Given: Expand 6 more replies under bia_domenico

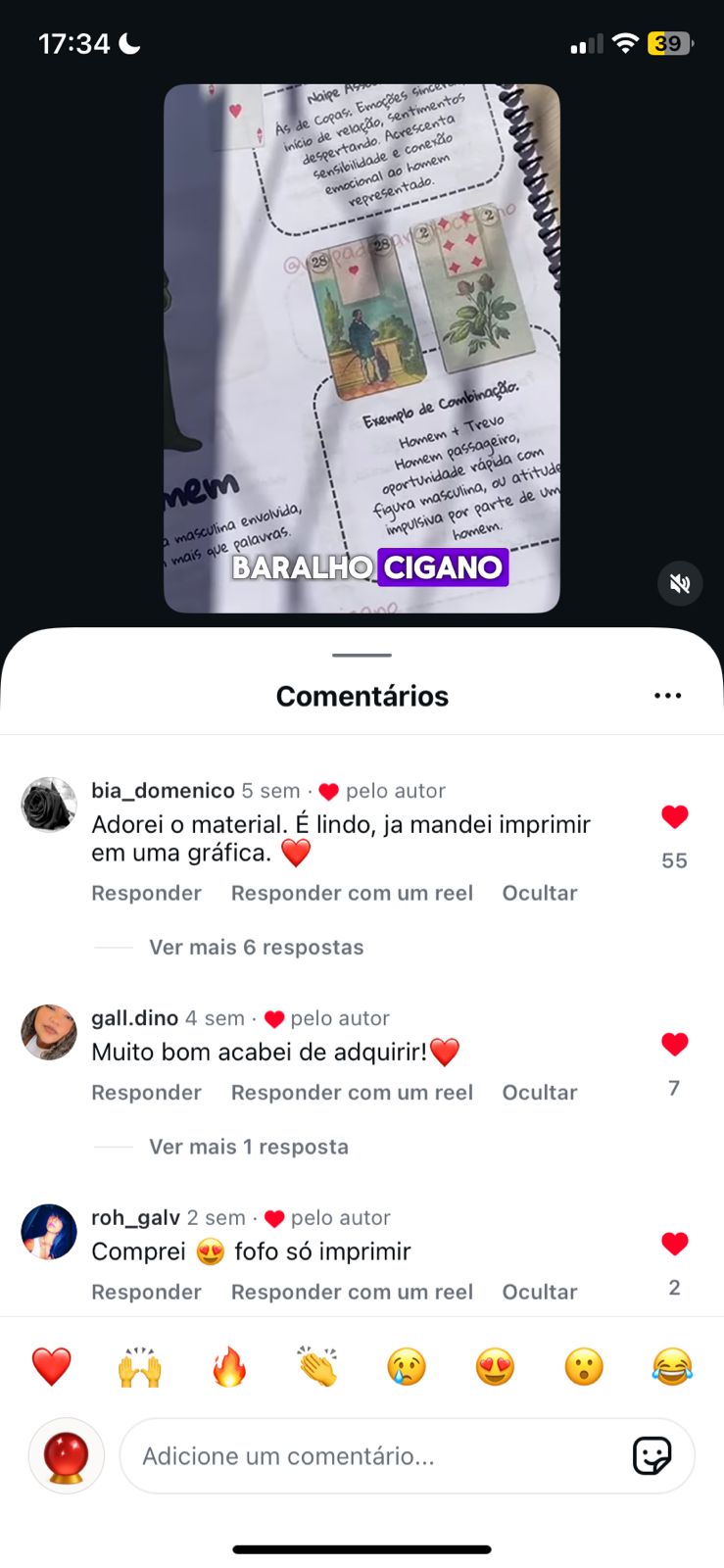Looking at the screenshot, I should coord(256,948).
